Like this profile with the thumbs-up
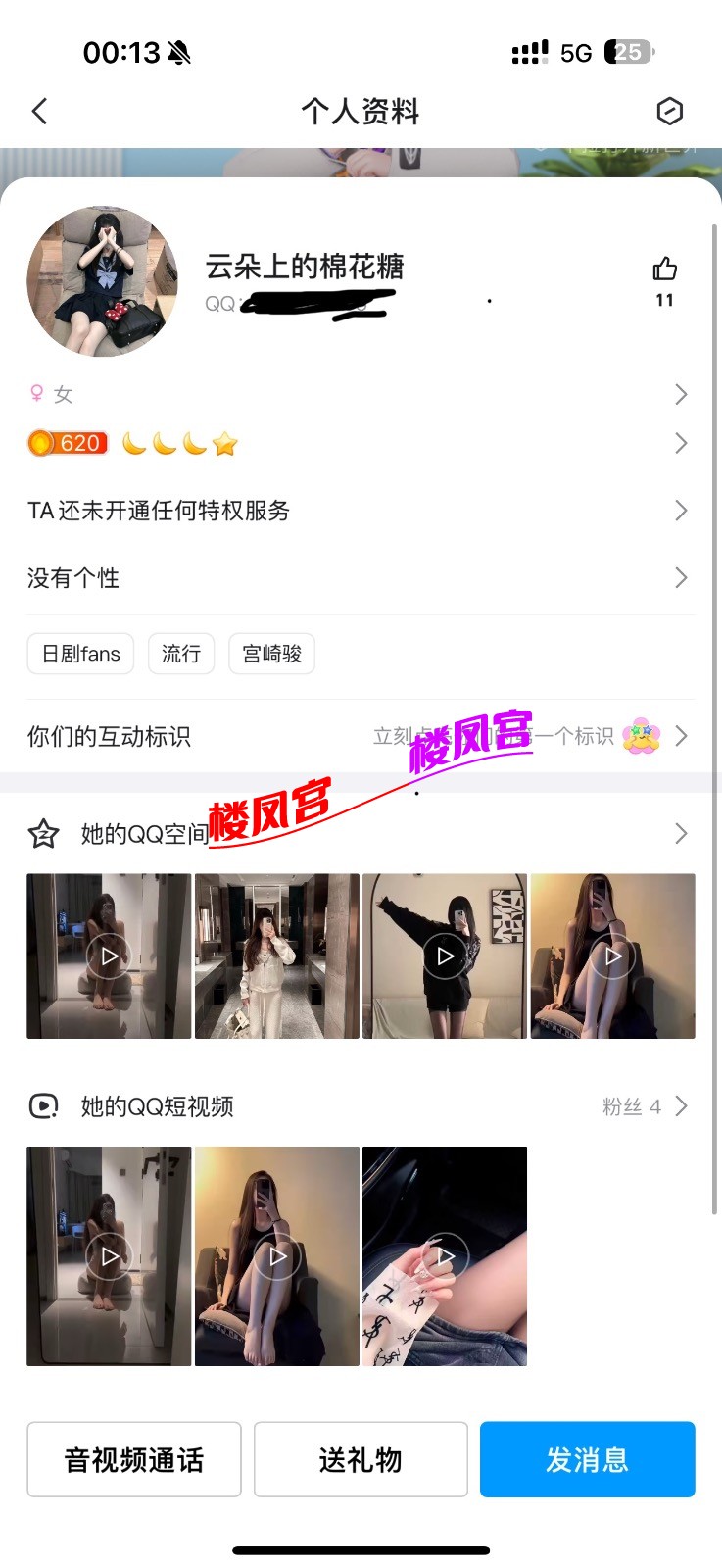The height and width of the screenshot is (1568, 722). (664, 269)
